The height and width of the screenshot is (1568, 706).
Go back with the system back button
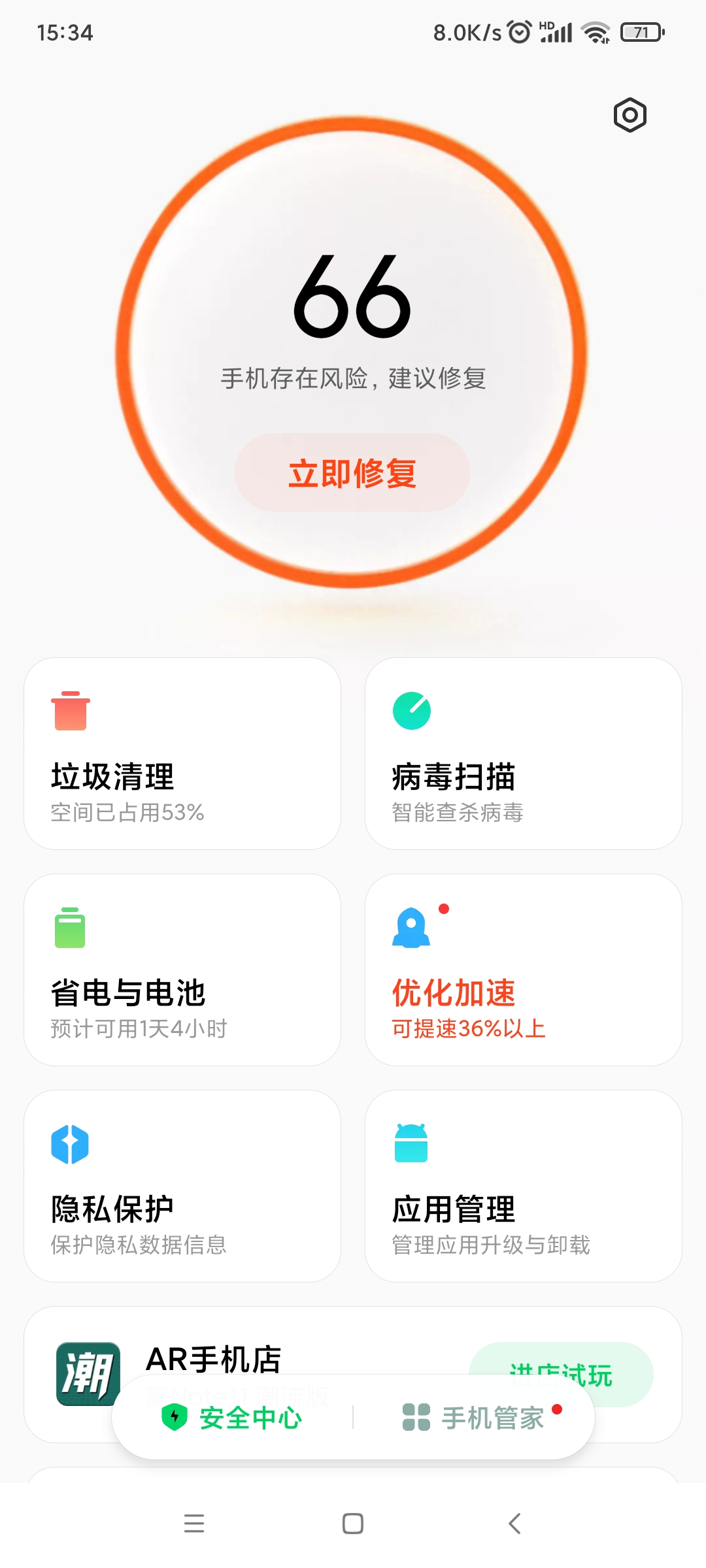click(x=514, y=1524)
